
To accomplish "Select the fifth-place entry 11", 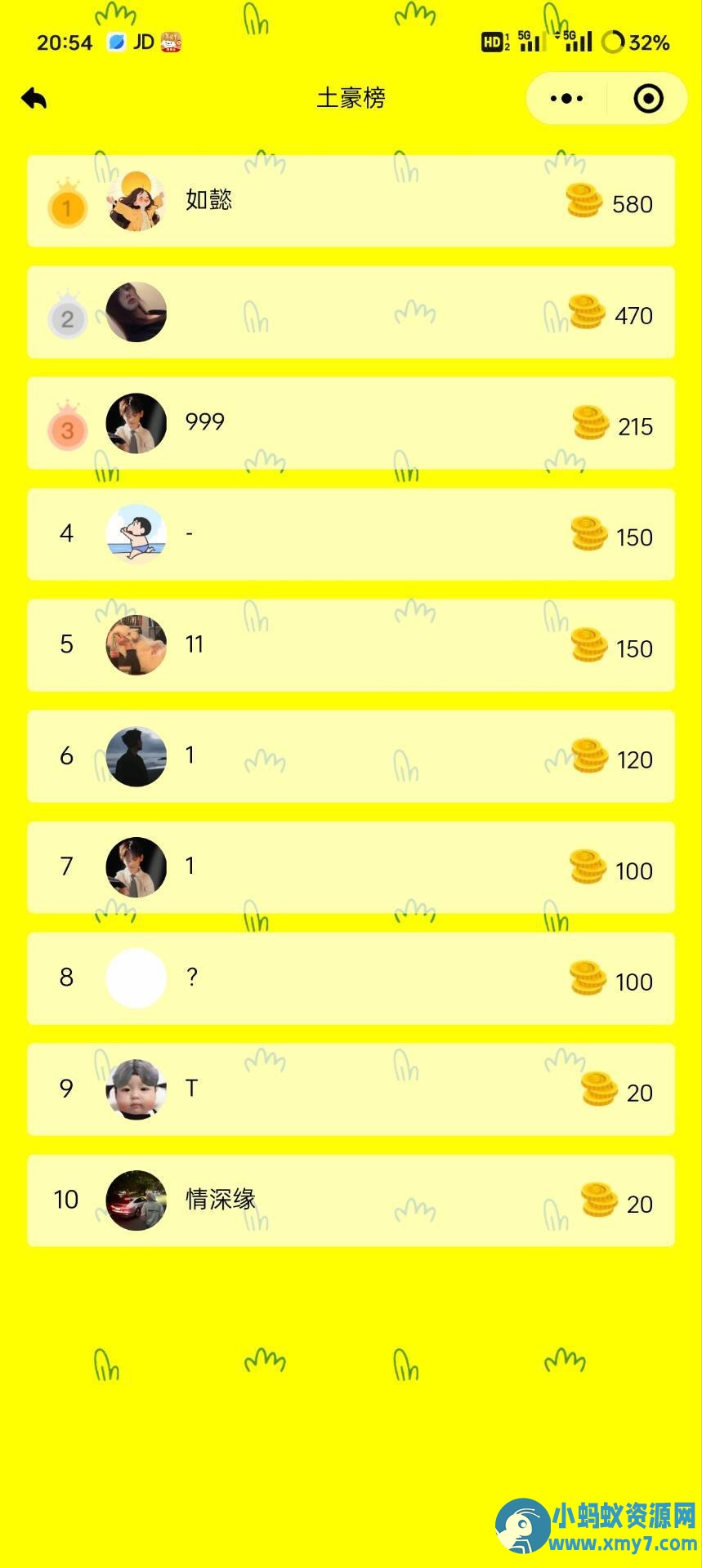I will pyautogui.click(x=351, y=645).
